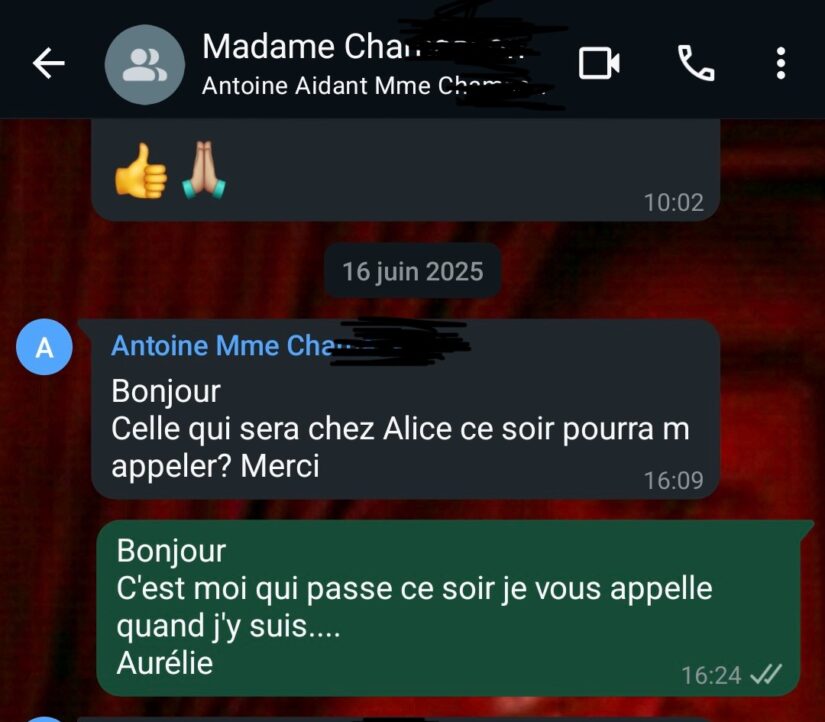Screen dimensions: 825x722
Task: Go back to the chat list
Action: 48,64
